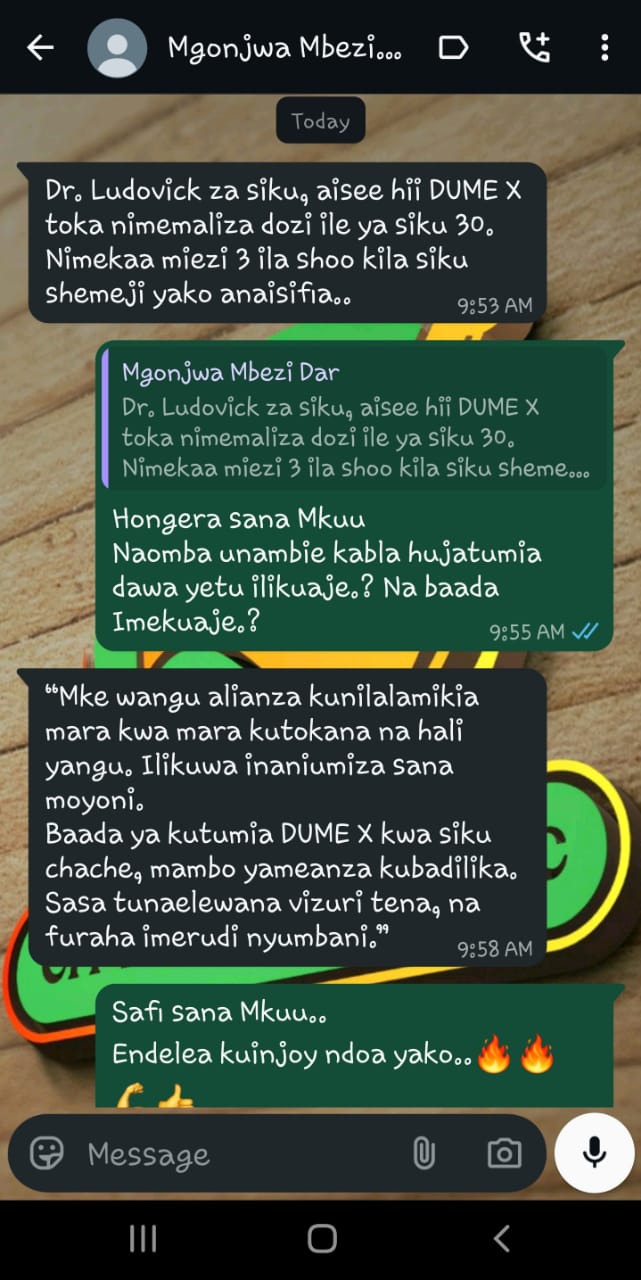Tap the microphone voice message button
Image resolution: width=641 pixels, height=1280 pixels.
(x=594, y=1153)
